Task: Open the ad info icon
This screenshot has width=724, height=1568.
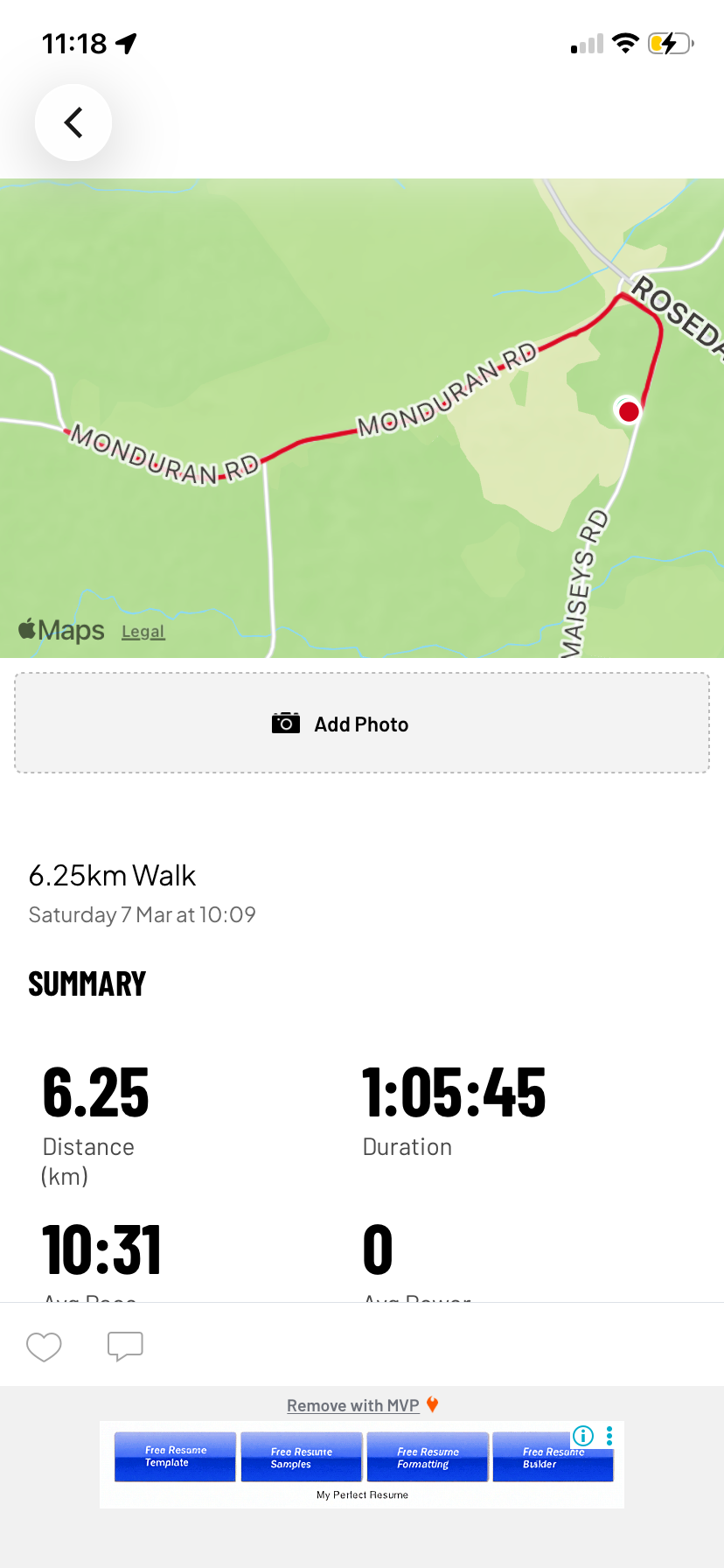Action: click(583, 1436)
